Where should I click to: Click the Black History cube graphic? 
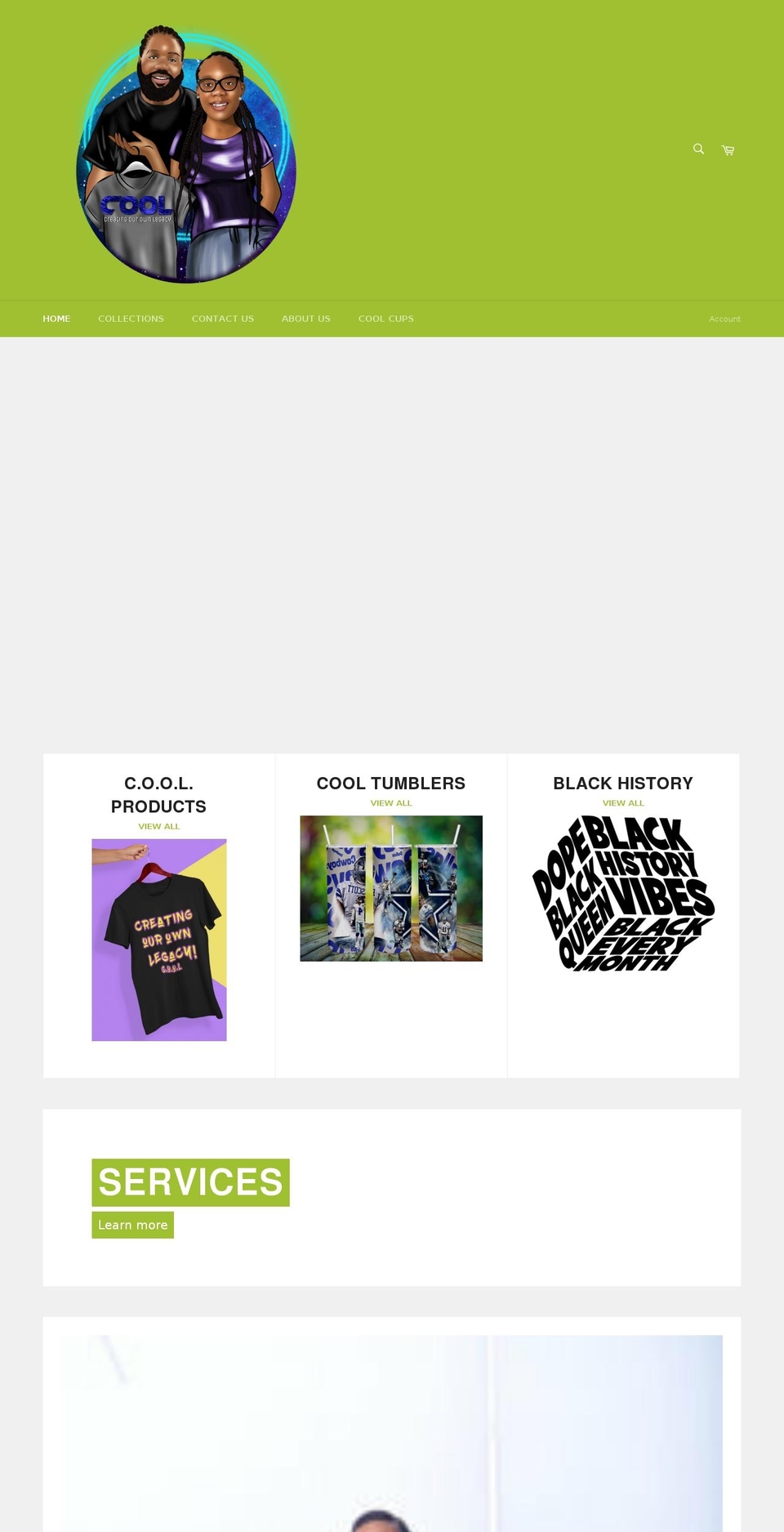(x=622, y=896)
